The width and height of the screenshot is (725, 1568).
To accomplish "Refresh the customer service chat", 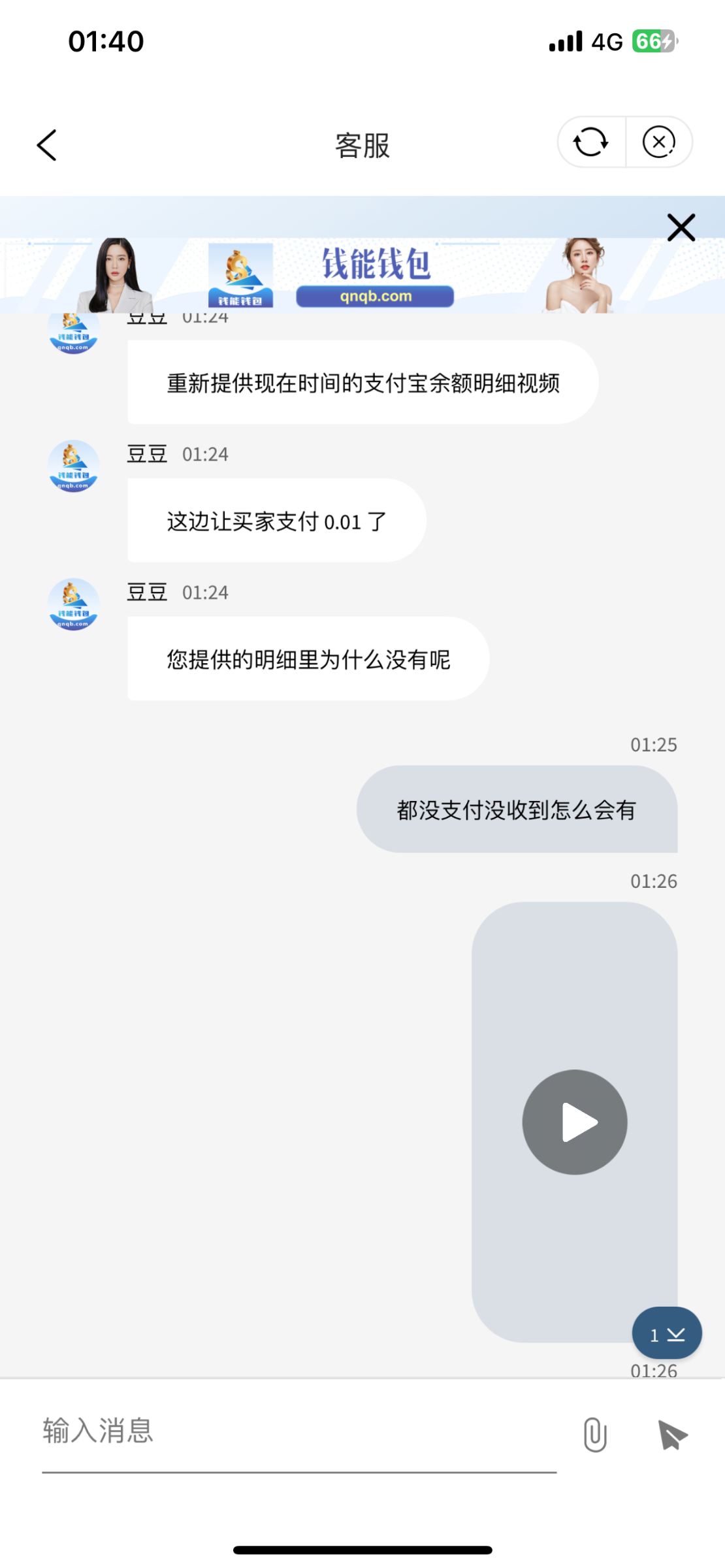I will (x=590, y=142).
